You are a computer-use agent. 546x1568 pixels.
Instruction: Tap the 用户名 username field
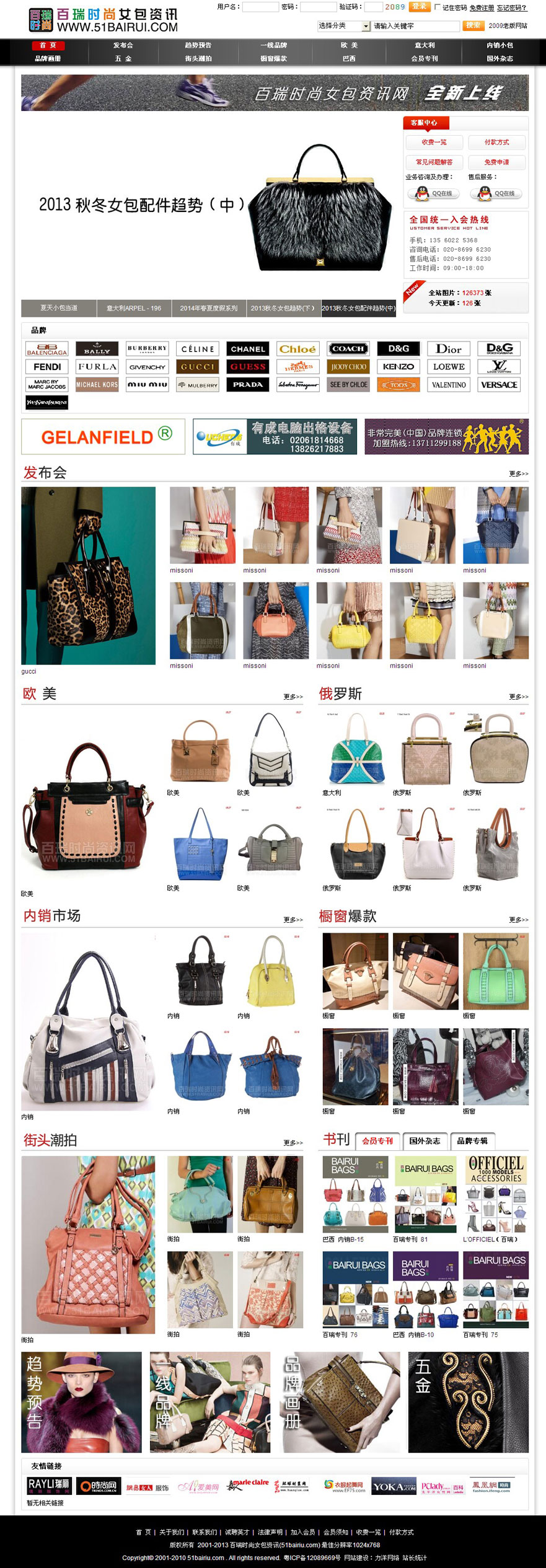(260, 7)
